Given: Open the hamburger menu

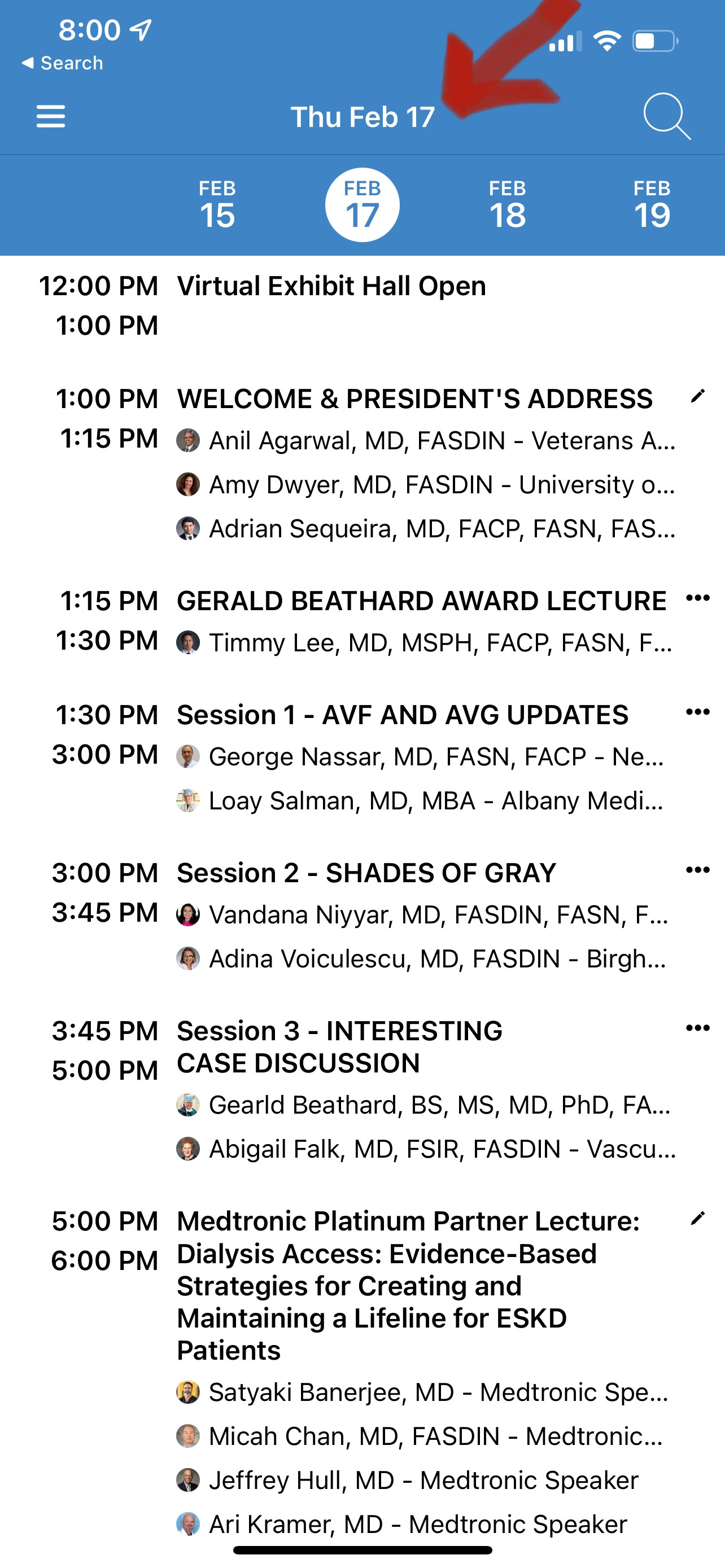Looking at the screenshot, I should pyautogui.click(x=50, y=116).
